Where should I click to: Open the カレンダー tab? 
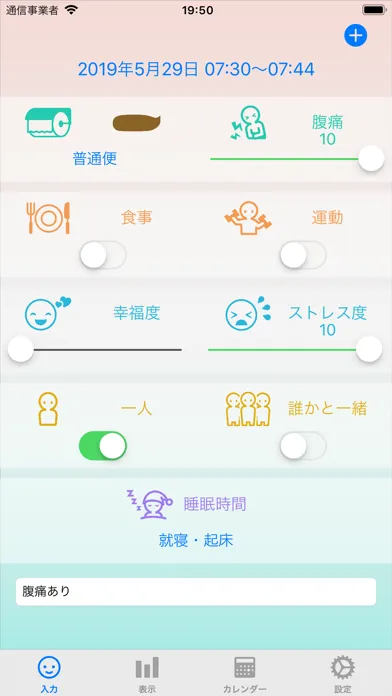(x=245, y=675)
